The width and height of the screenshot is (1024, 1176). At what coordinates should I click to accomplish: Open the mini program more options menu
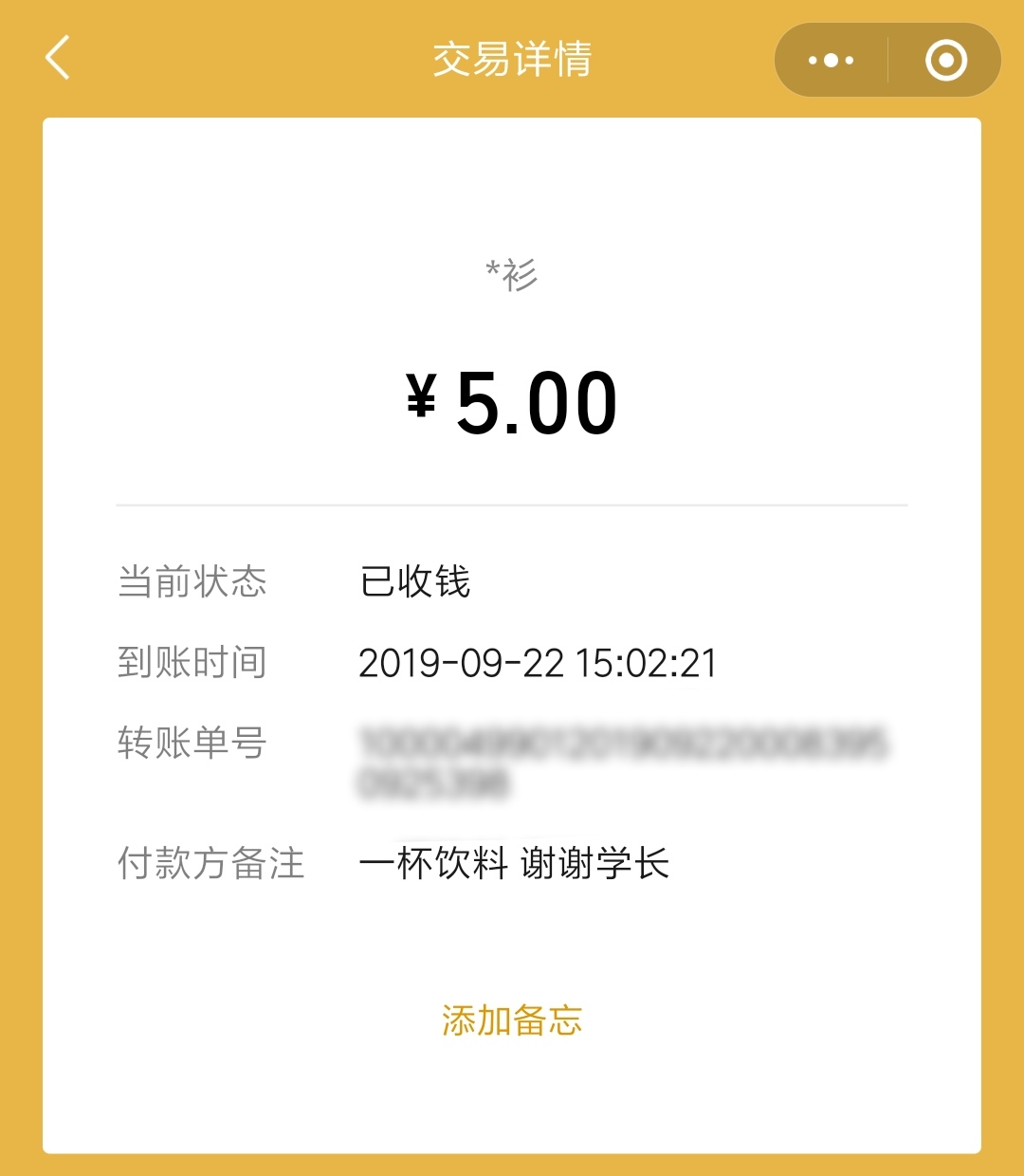pyautogui.click(x=832, y=61)
